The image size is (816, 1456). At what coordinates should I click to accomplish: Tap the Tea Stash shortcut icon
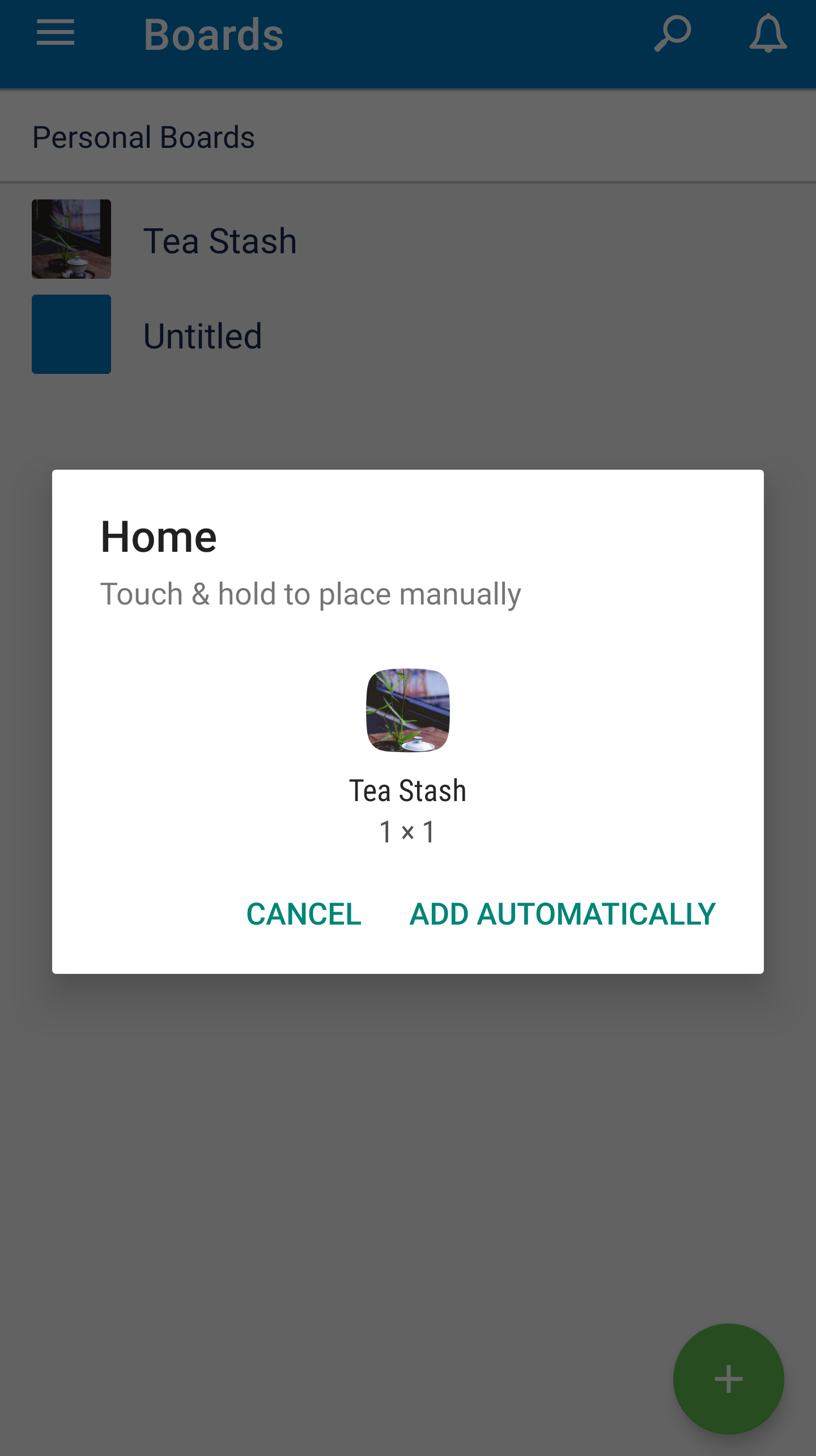click(407, 710)
